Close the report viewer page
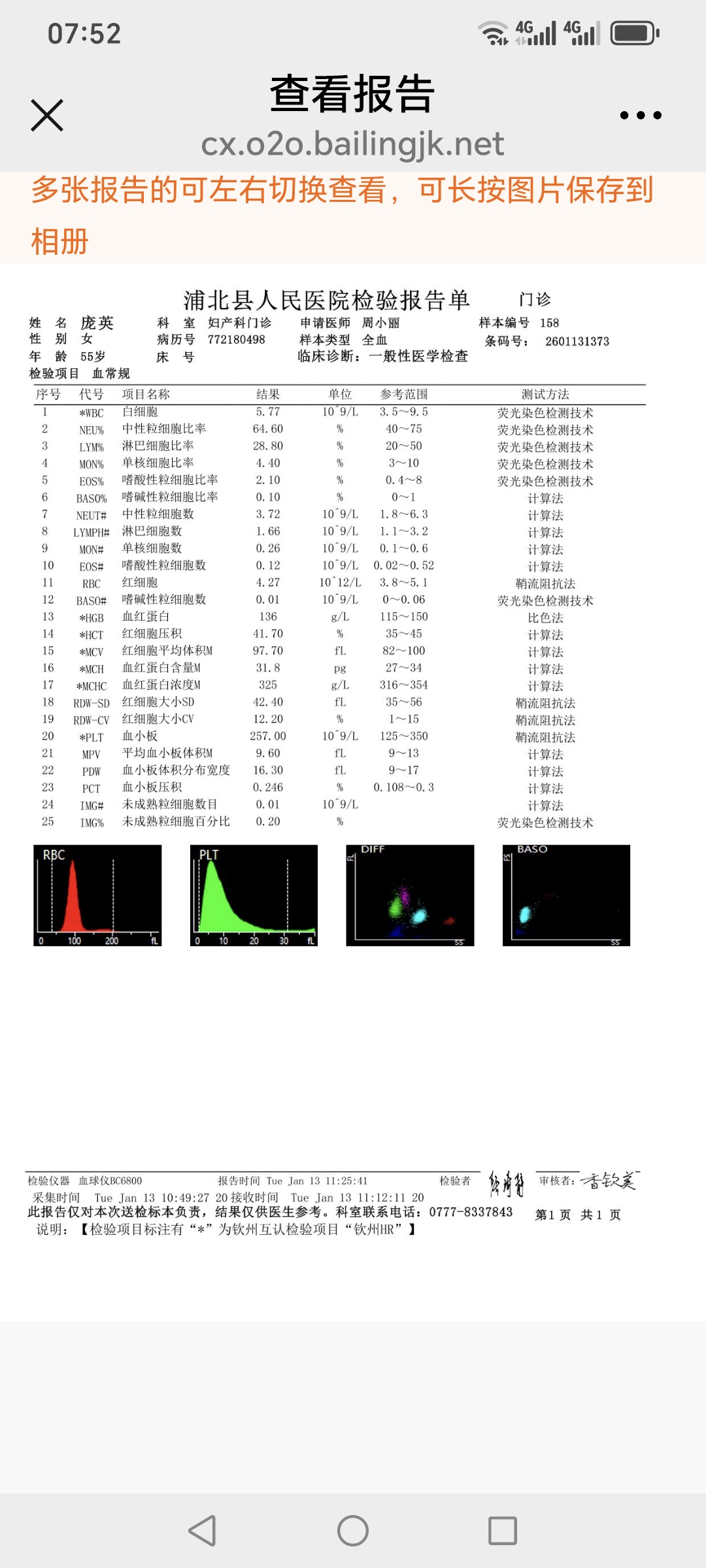706x1568 pixels. 47,116
